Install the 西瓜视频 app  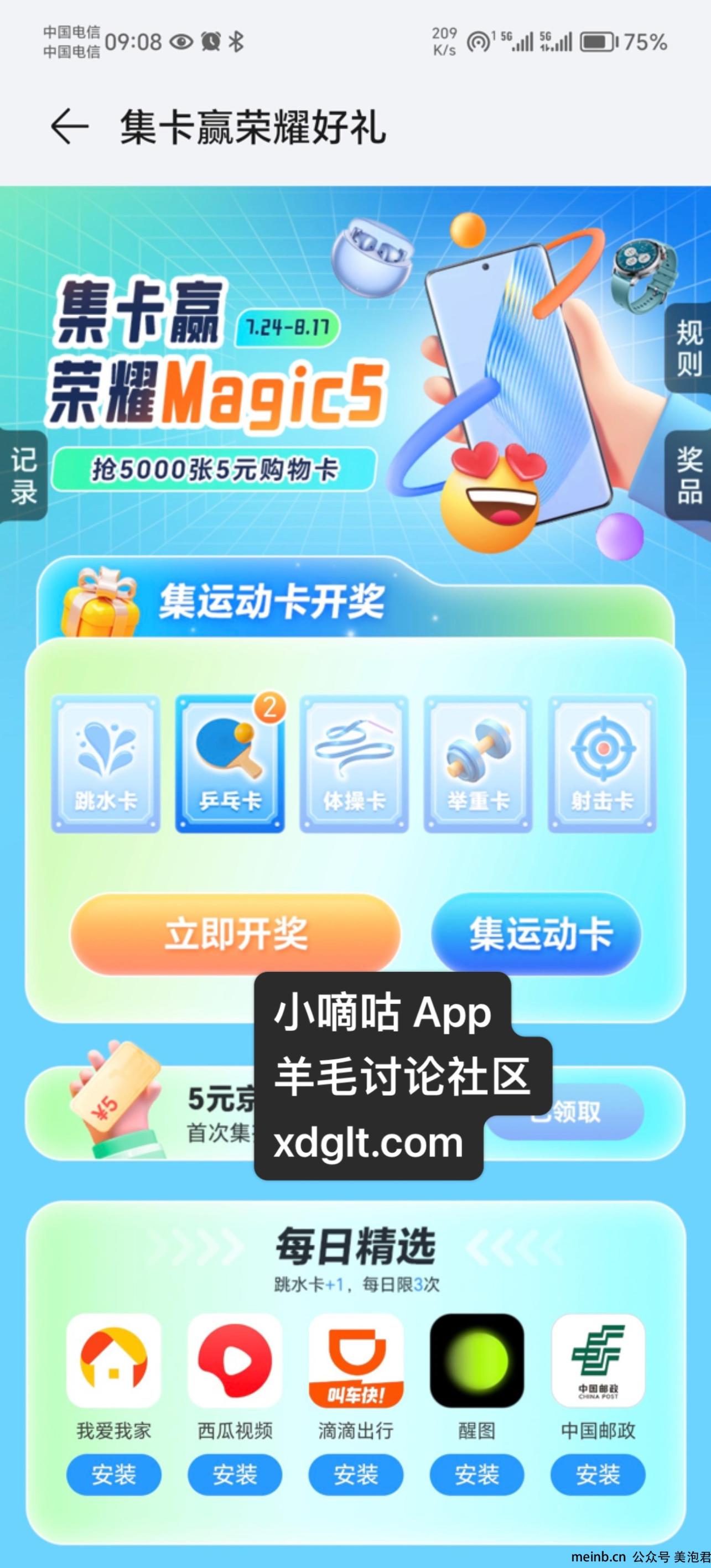235,1475
